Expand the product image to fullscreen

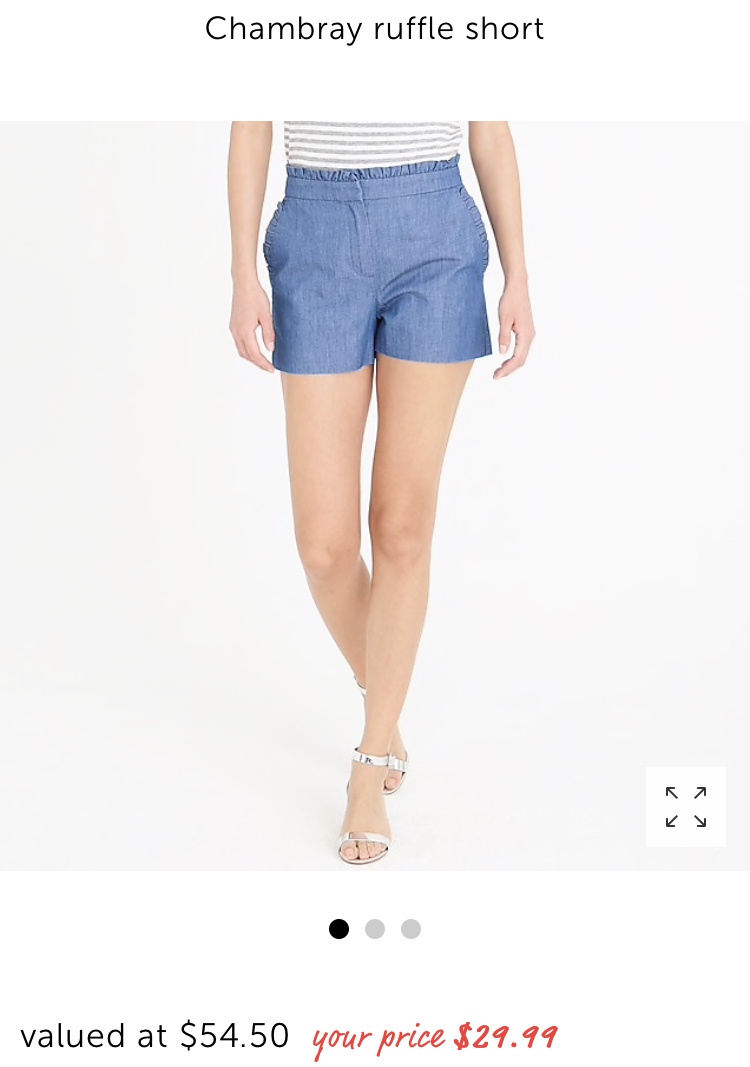tap(686, 807)
